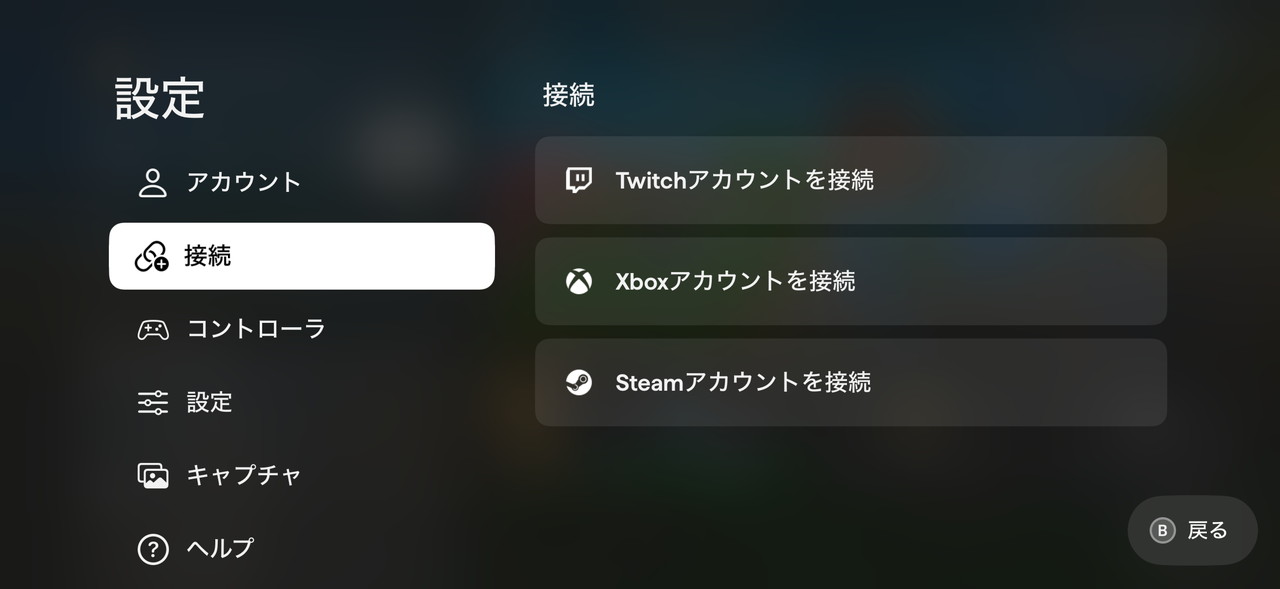
Task: Open the ヘルプ section
Action: [x=220, y=548]
